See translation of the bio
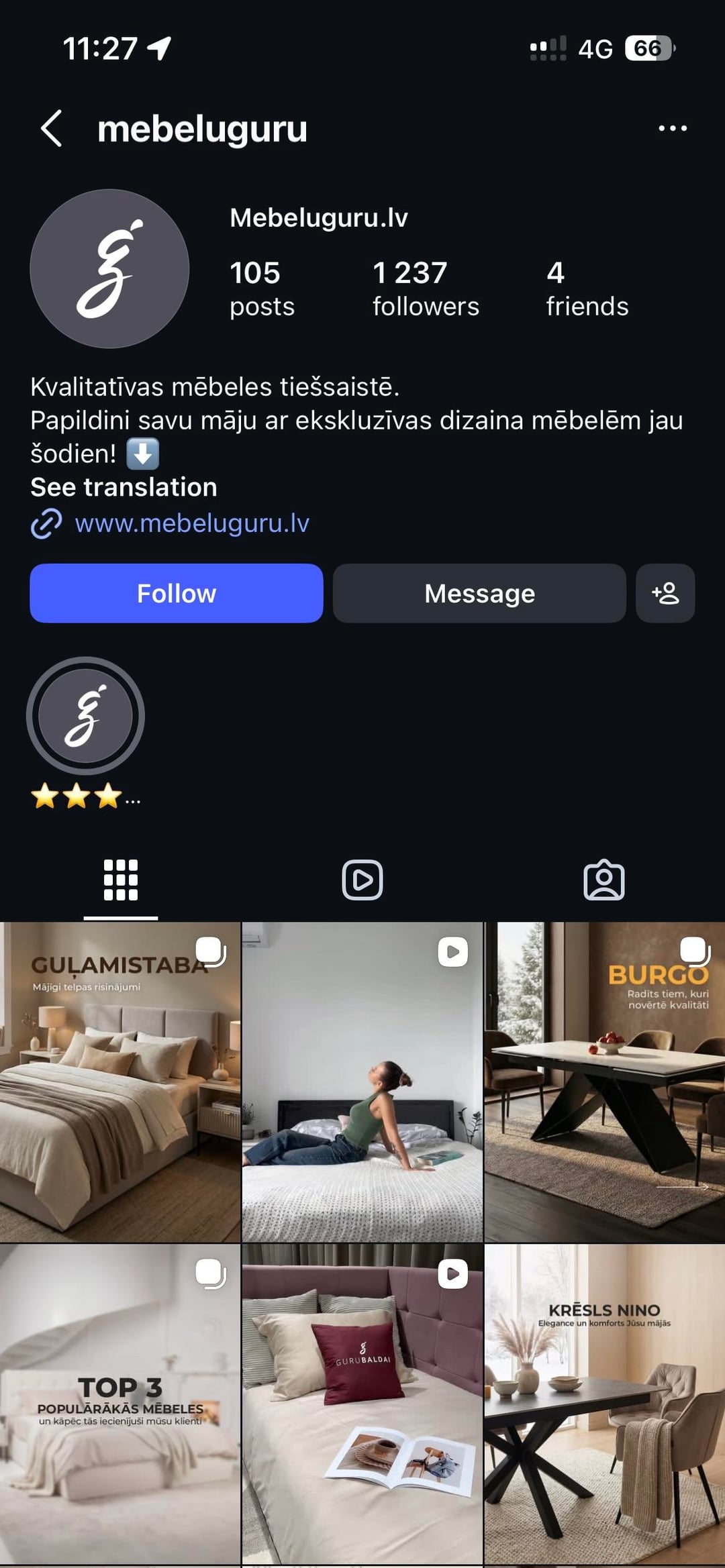 124,488
